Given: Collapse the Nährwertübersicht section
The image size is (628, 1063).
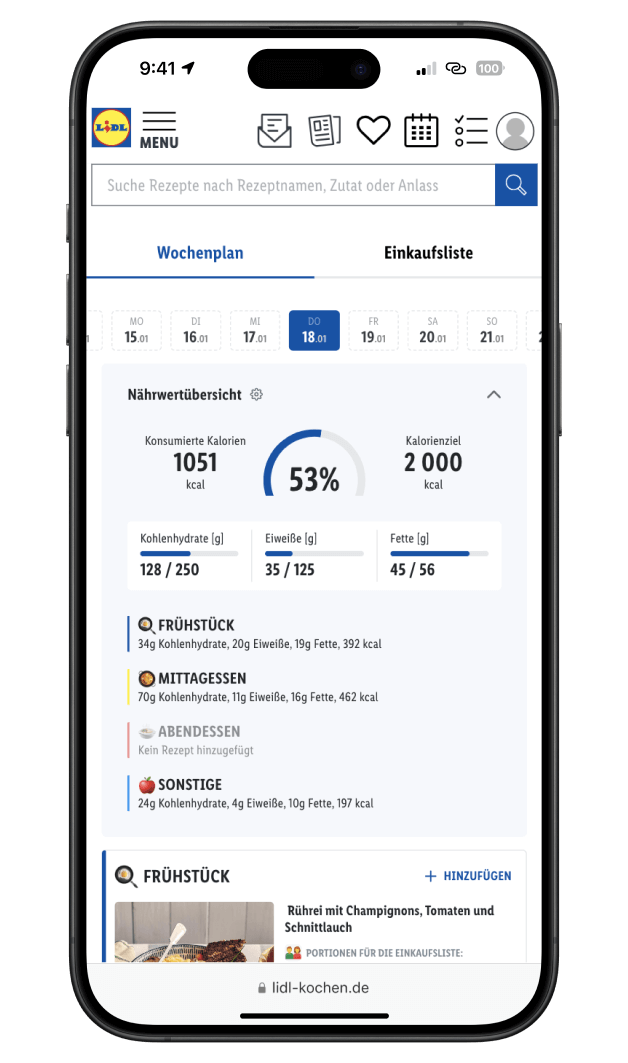Looking at the screenshot, I should point(493,395).
